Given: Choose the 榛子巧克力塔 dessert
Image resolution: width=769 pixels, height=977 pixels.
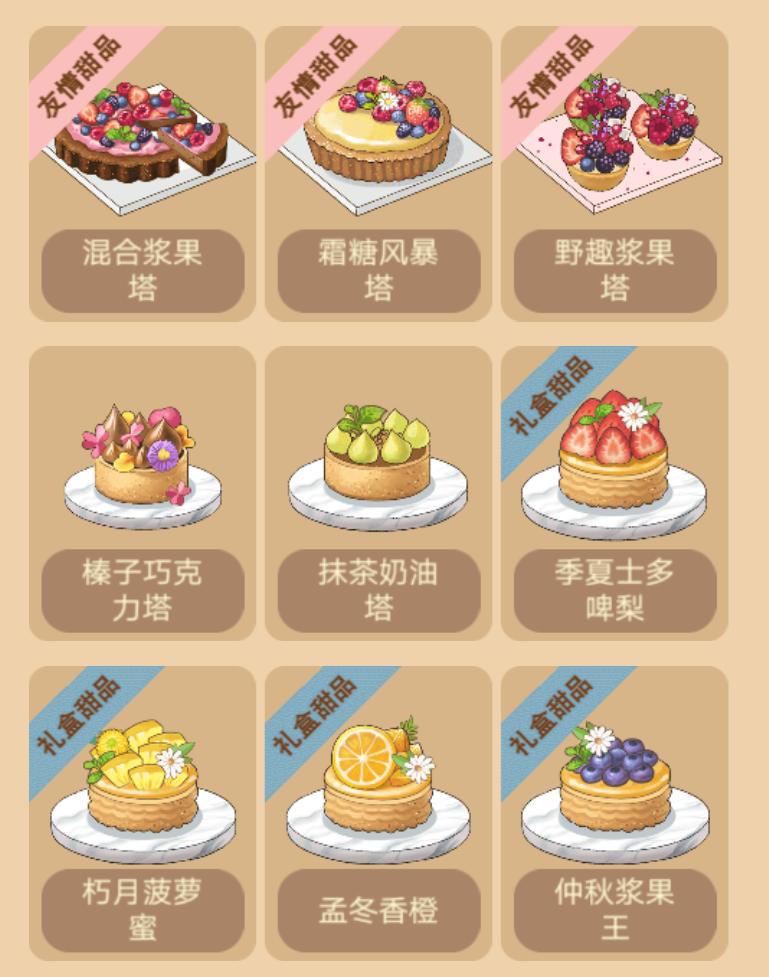Looking at the screenshot, I should pyautogui.click(x=142, y=494).
